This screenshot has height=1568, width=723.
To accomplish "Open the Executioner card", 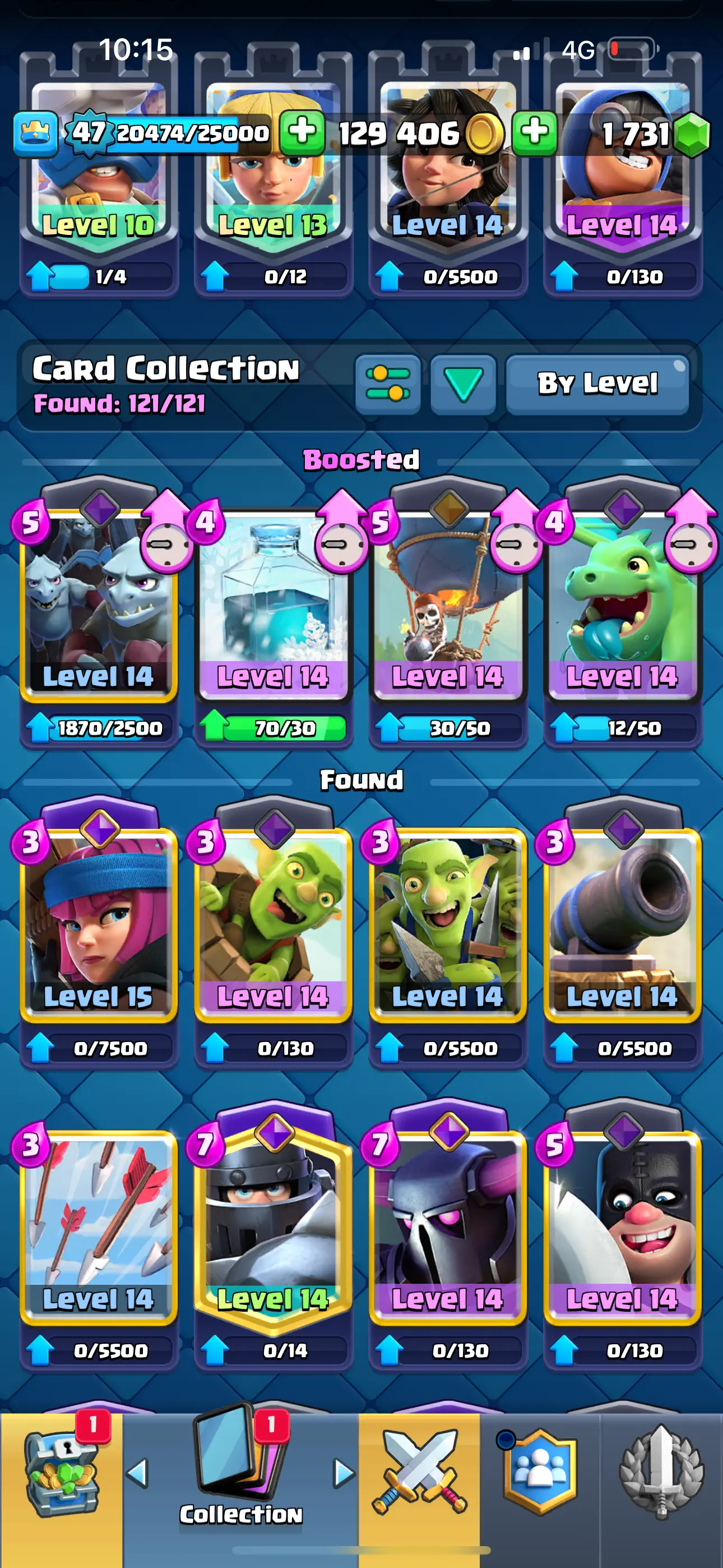I will click(622, 1226).
